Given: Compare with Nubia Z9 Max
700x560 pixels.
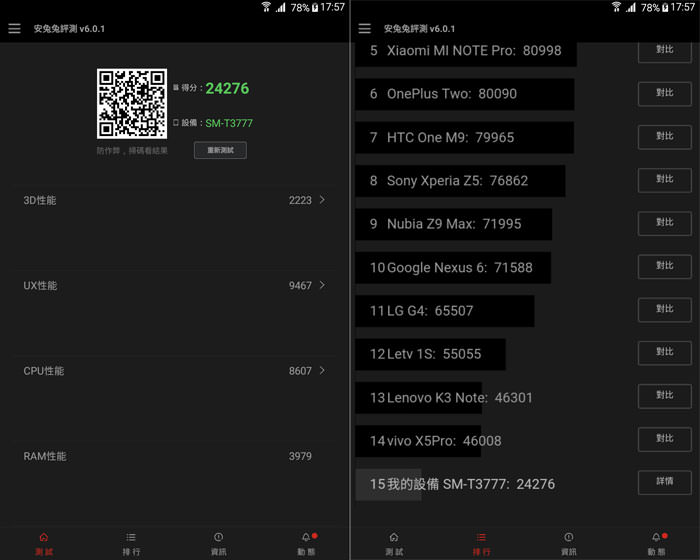Looking at the screenshot, I should (664, 223).
